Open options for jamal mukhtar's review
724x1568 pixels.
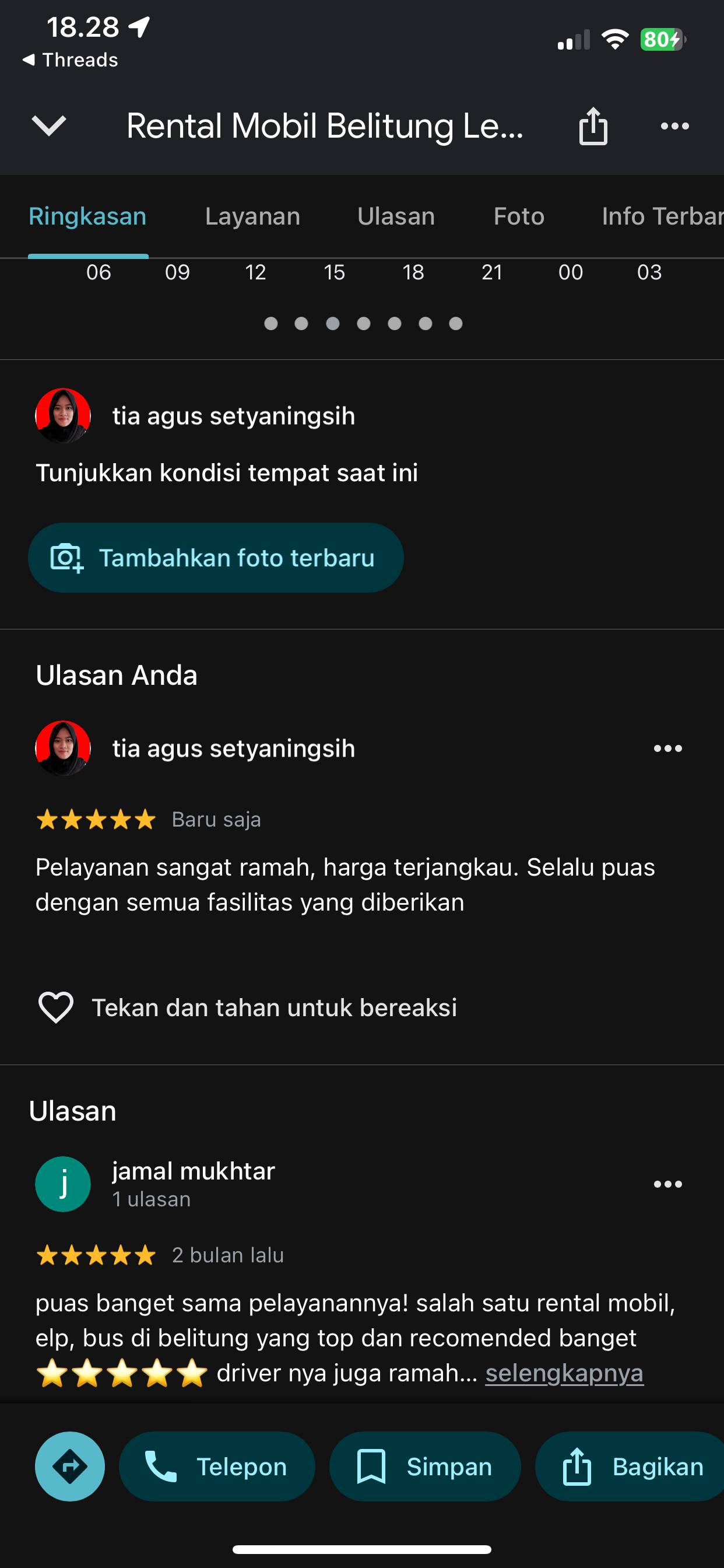(667, 1184)
